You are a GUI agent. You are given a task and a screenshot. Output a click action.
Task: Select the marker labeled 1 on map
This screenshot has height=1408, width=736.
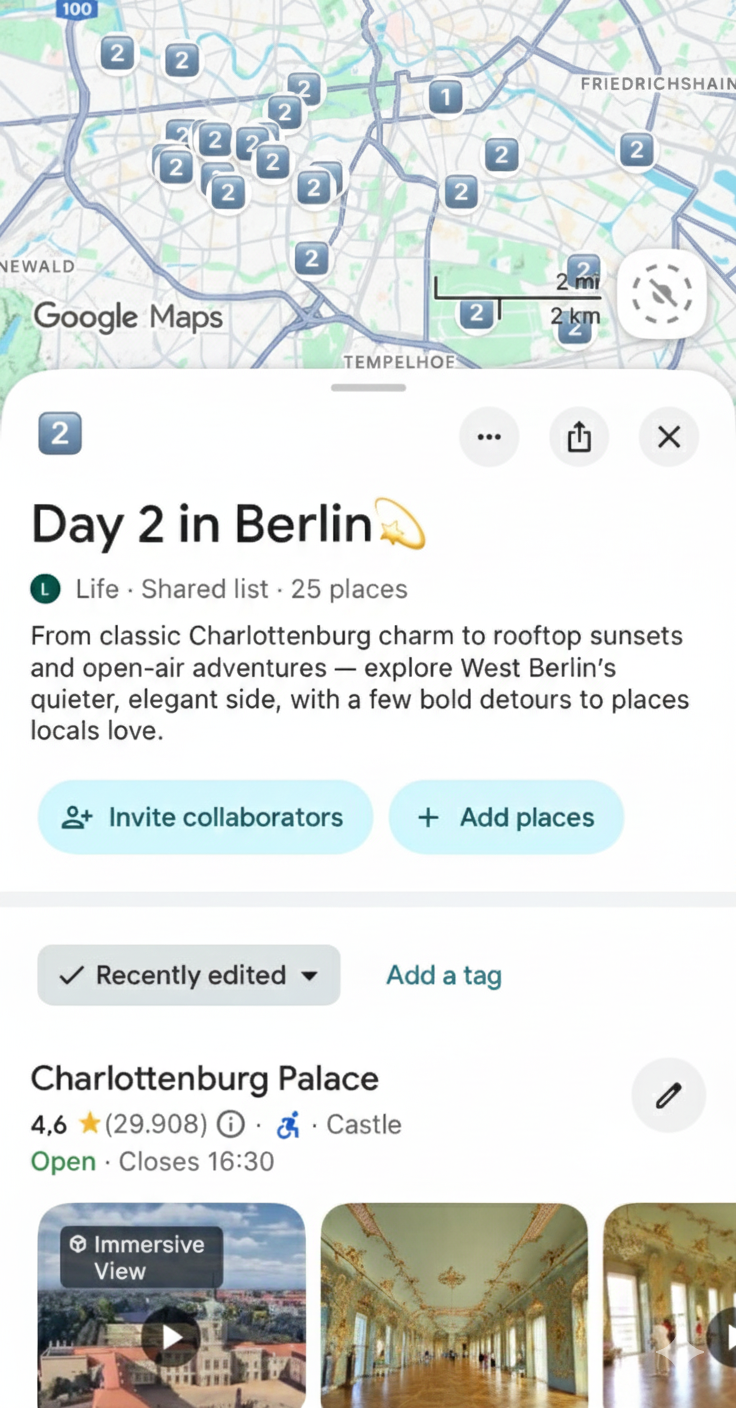tap(445, 97)
